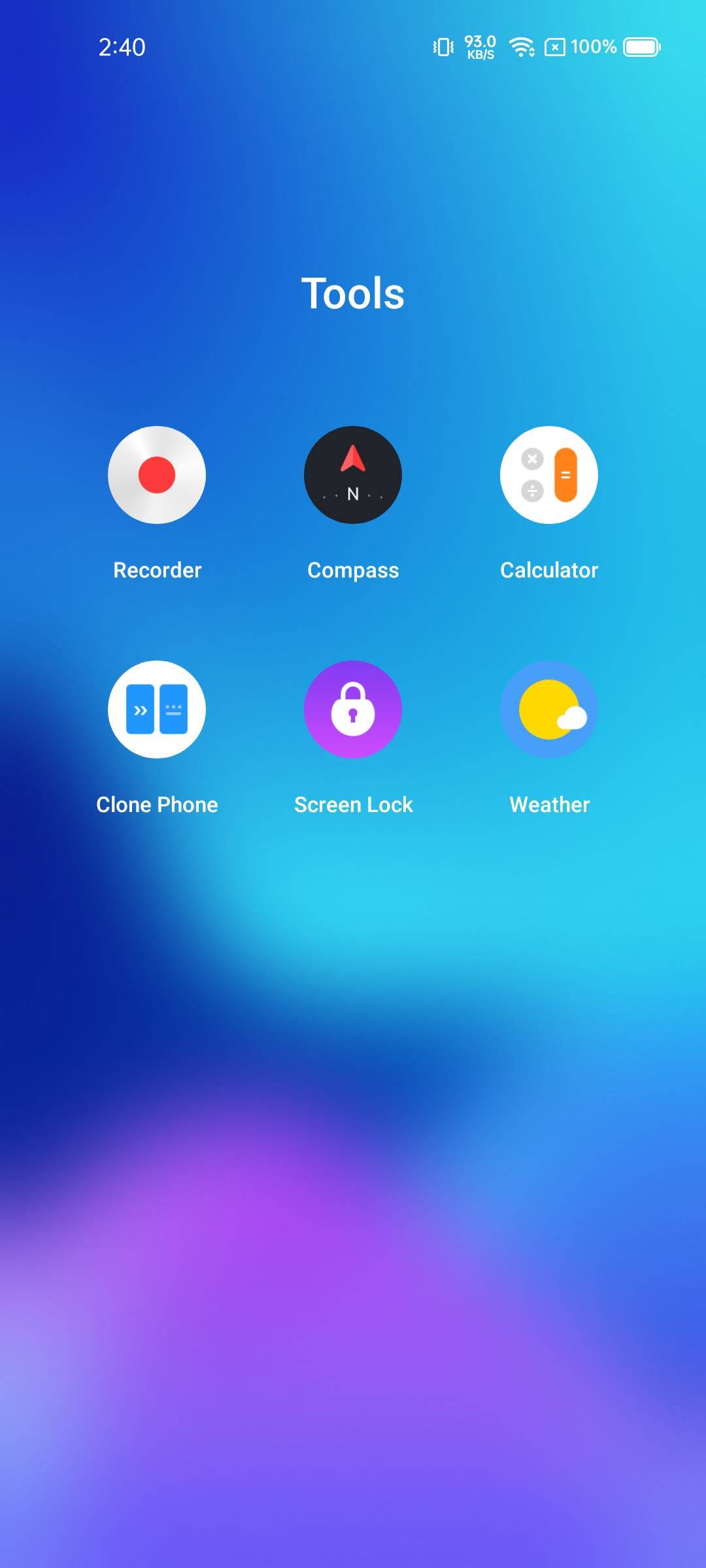Start the Clone Phone app

157,710
